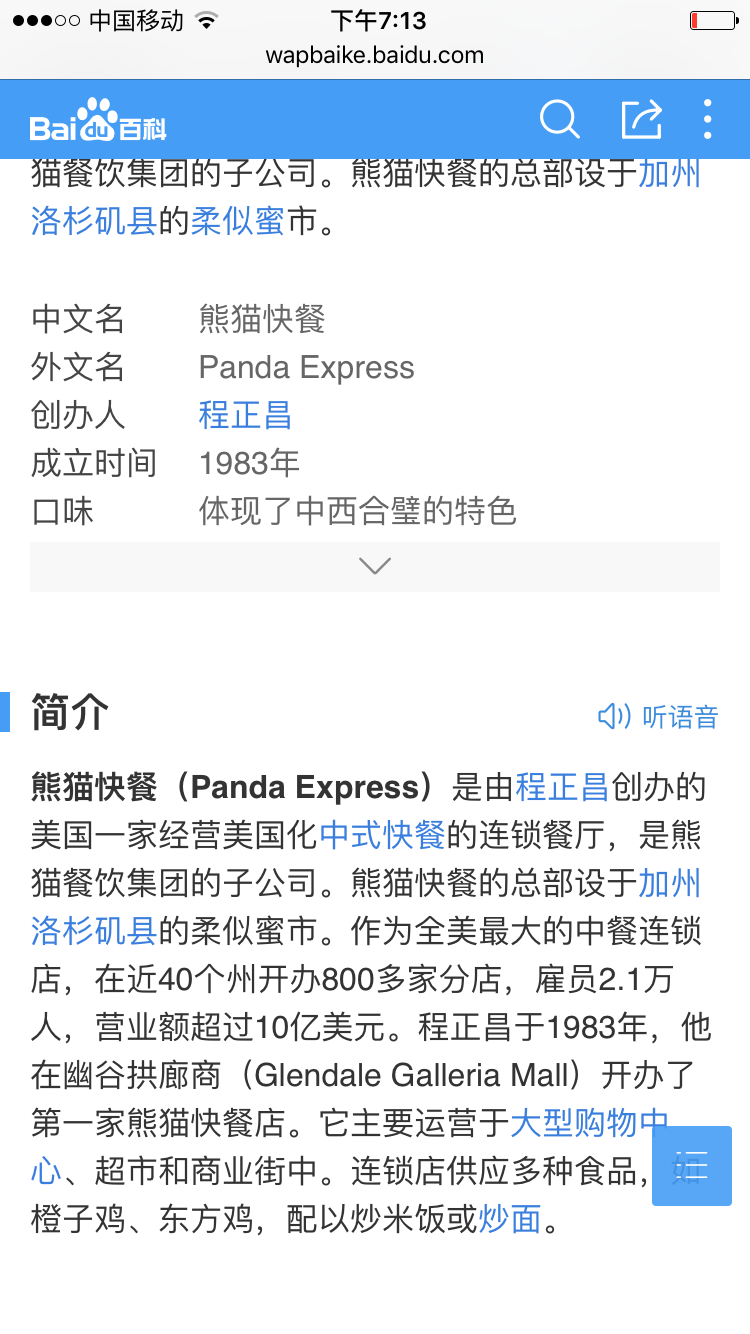Open 柔似蜜 link

point(237,221)
